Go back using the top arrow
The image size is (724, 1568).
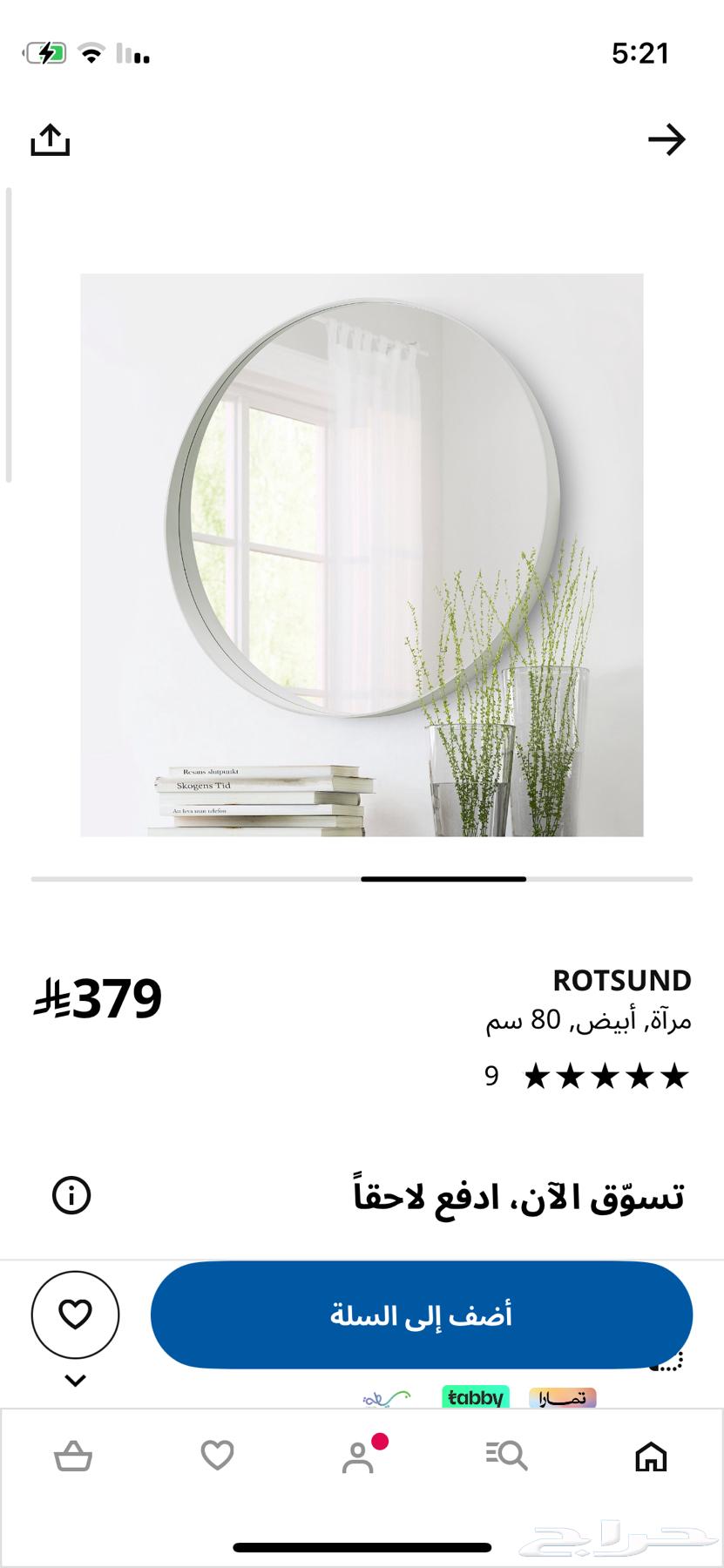[x=666, y=139]
